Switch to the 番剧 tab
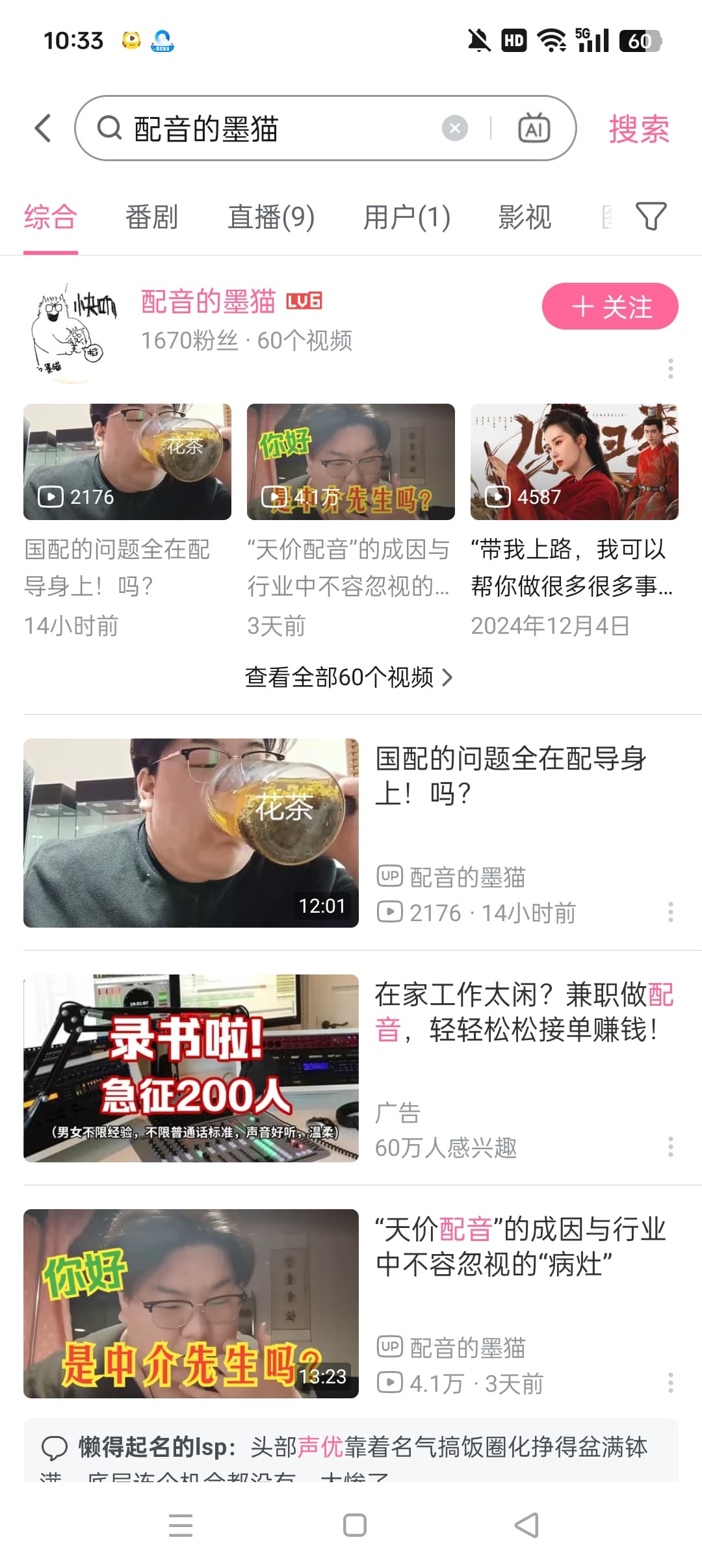Image resolution: width=702 pixels, height=1568 pixels. (x=151, y=217)
